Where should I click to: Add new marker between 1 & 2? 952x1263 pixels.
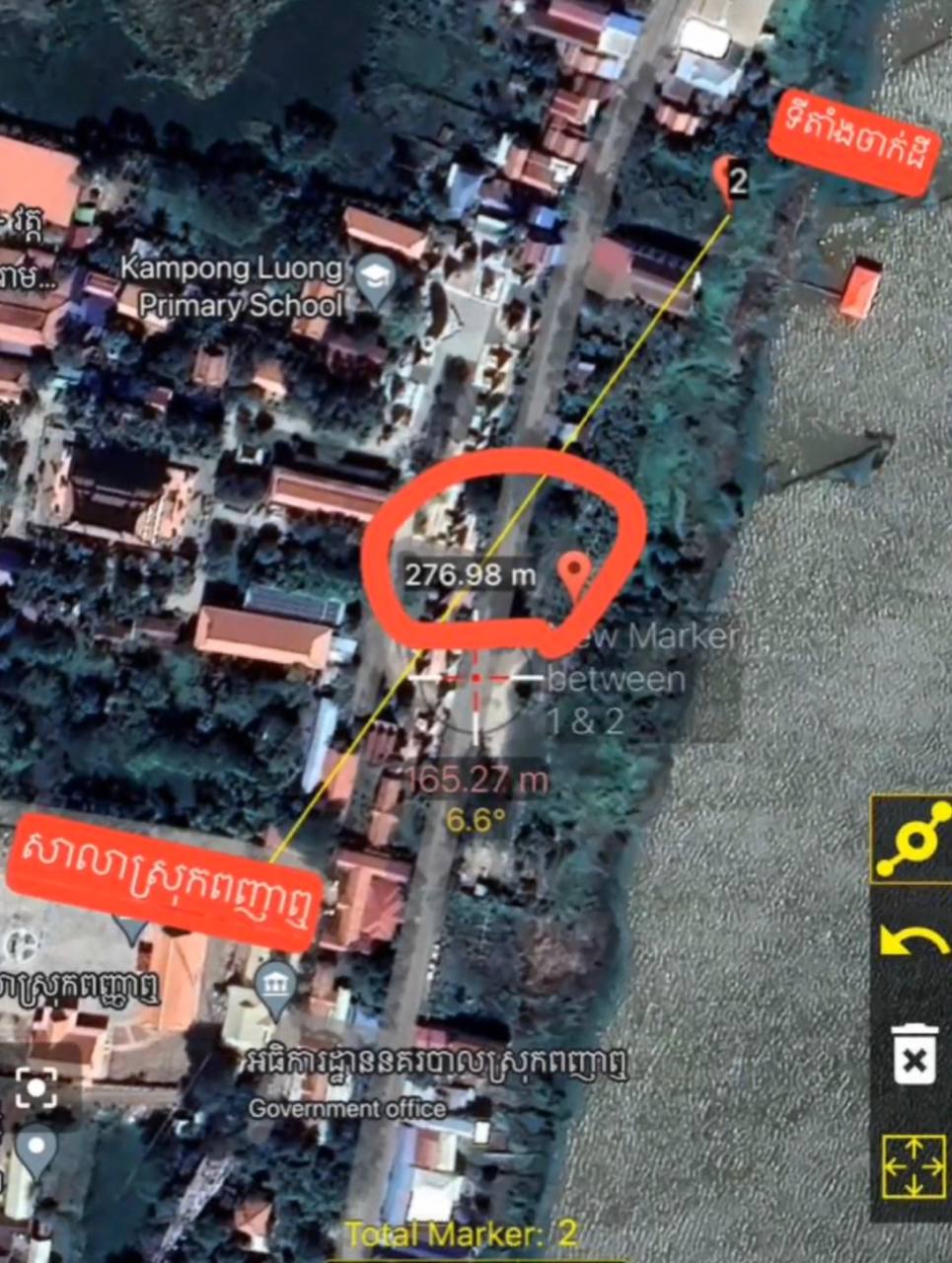tap(575, 575)
